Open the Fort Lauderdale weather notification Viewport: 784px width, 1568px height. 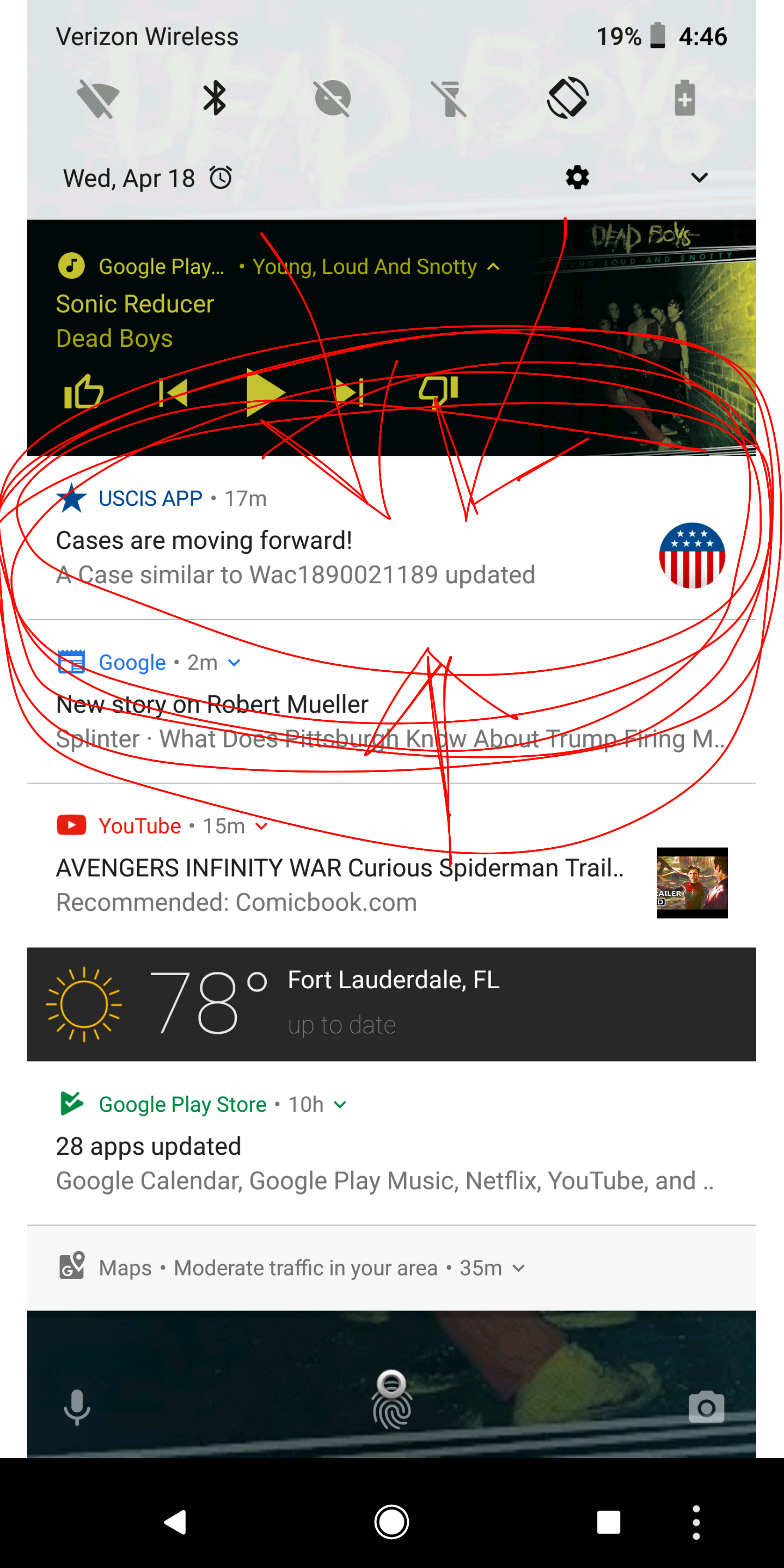click(x=391, y=1004)
